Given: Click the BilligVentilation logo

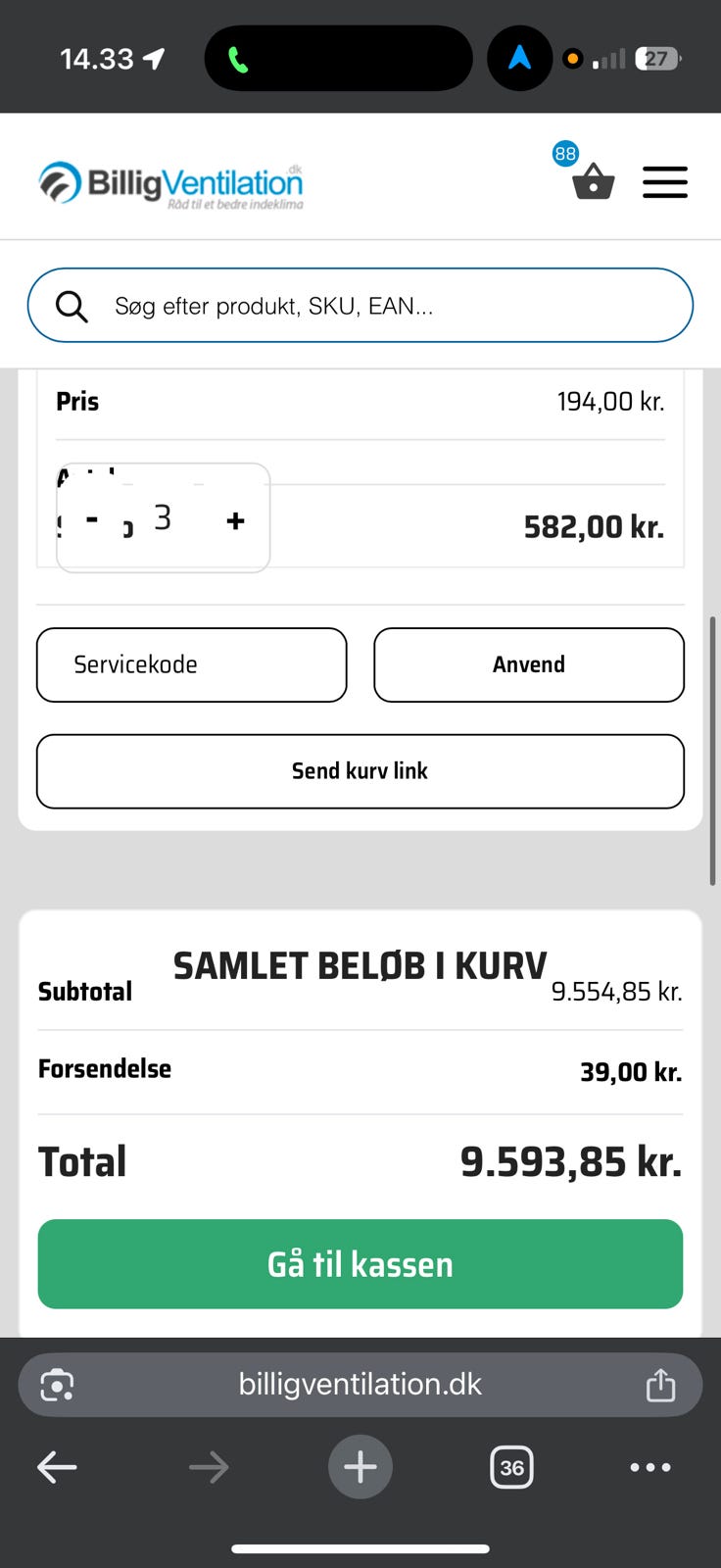Looking at the screenshot, I should point(170,182).
